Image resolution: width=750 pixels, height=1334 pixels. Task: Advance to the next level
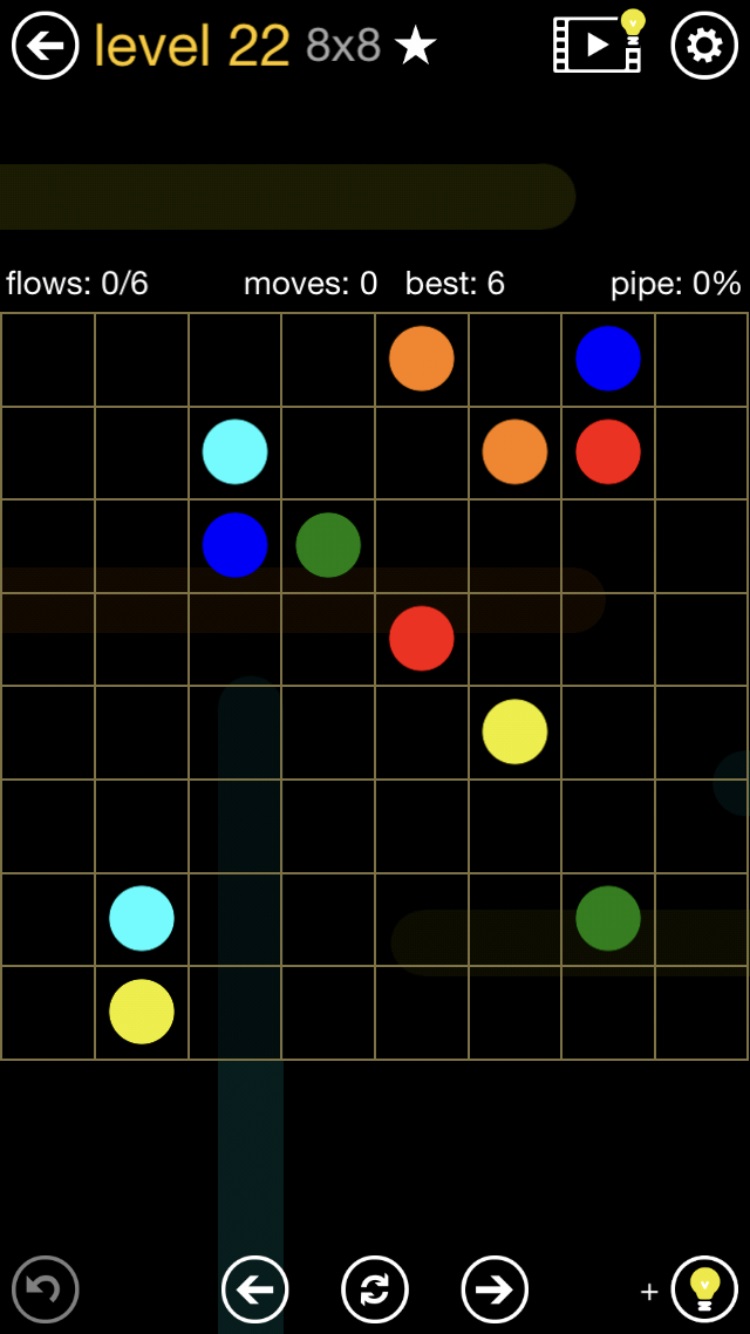pyautogui.click(x=494, y=1289)
